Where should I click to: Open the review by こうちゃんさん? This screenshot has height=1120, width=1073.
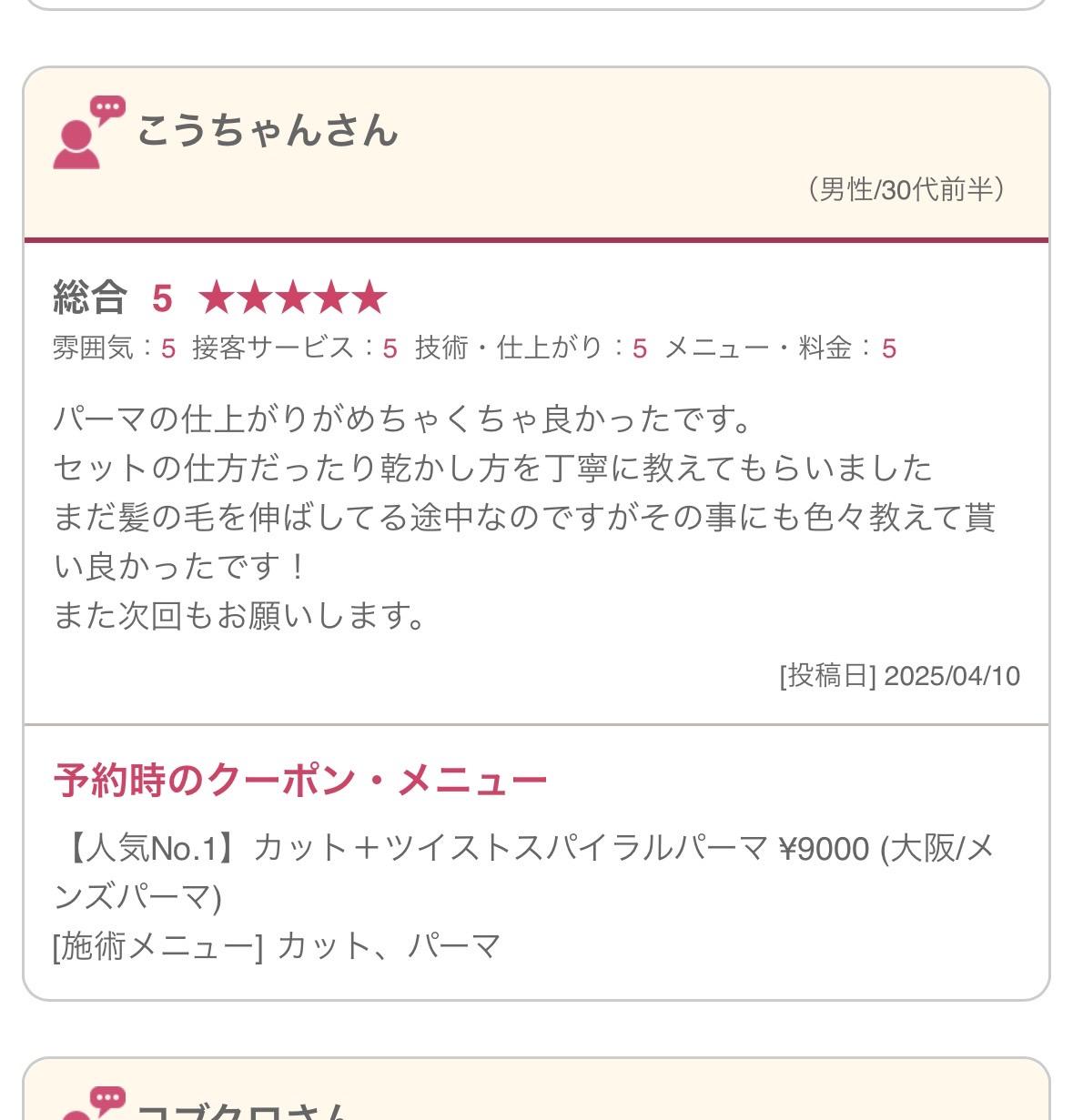click(268, 130)
